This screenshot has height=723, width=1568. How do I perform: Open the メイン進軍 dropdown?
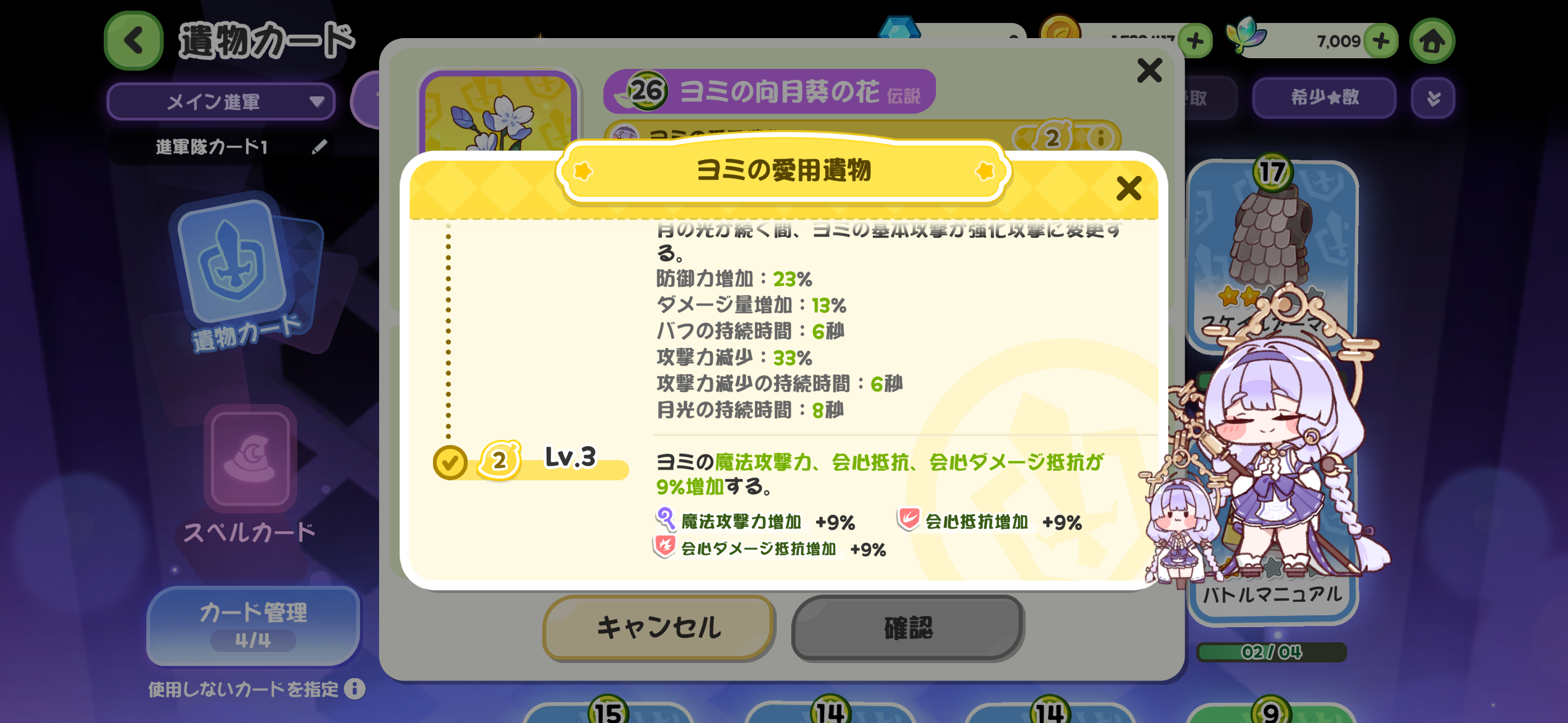pos(221,101)
